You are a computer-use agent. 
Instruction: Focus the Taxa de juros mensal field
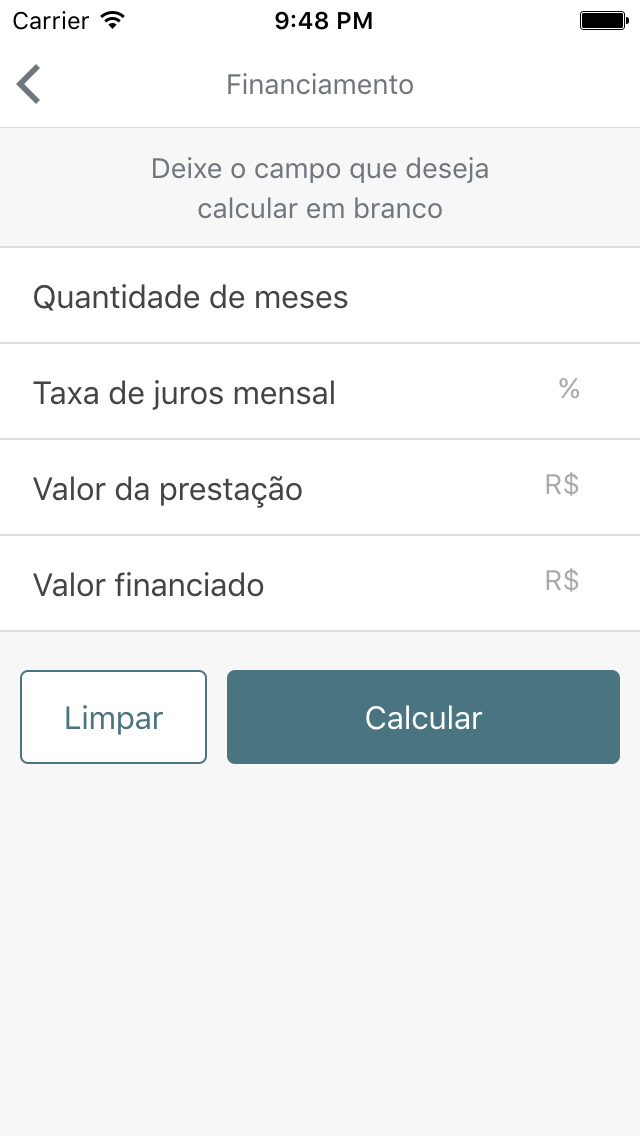pos(320,392)
